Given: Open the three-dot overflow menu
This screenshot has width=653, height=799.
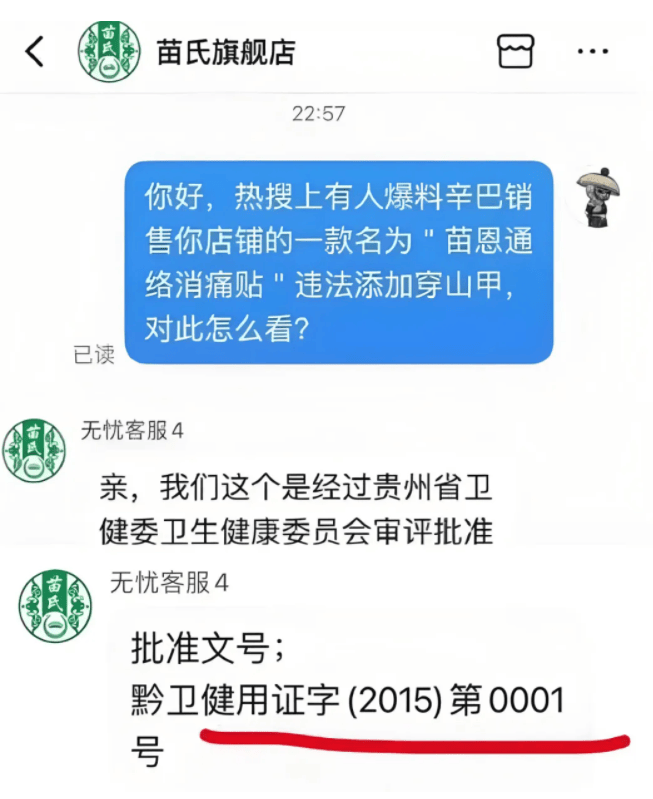Looking at the screenshot, I should point(593,51).
